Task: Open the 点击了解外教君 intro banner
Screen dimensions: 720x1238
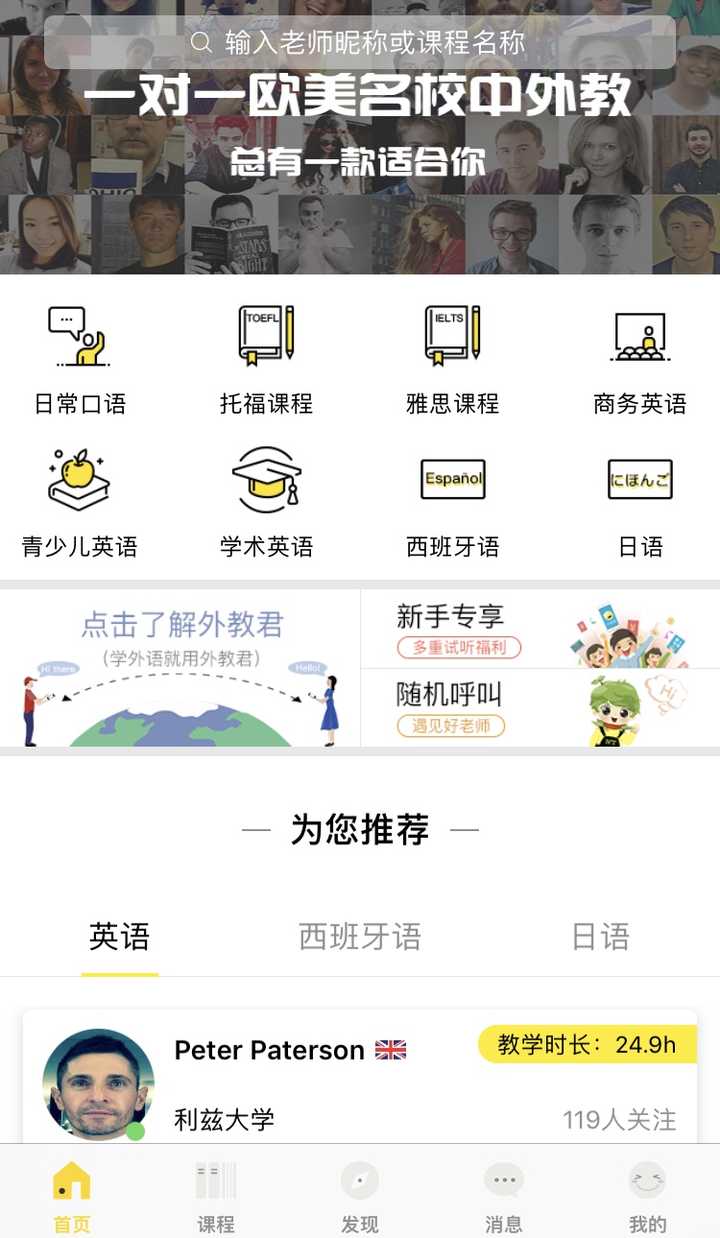Action: tap(180, 665)
